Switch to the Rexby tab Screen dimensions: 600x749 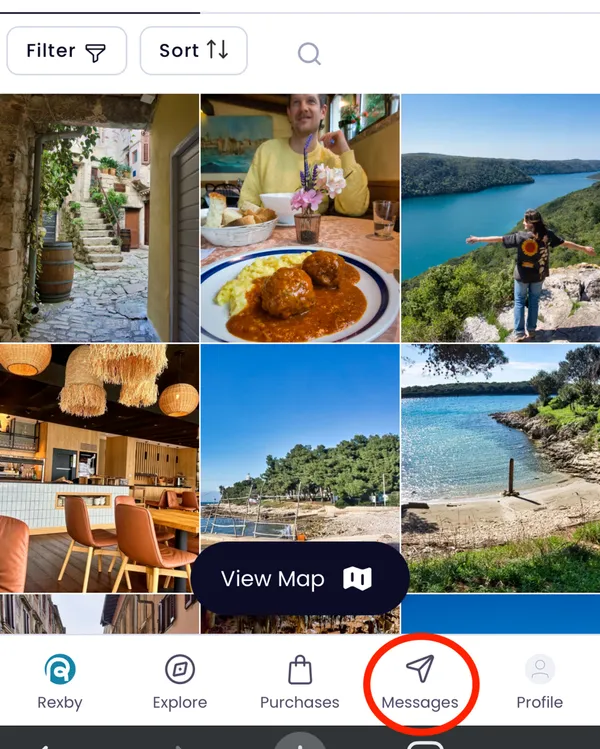[60, 683]
